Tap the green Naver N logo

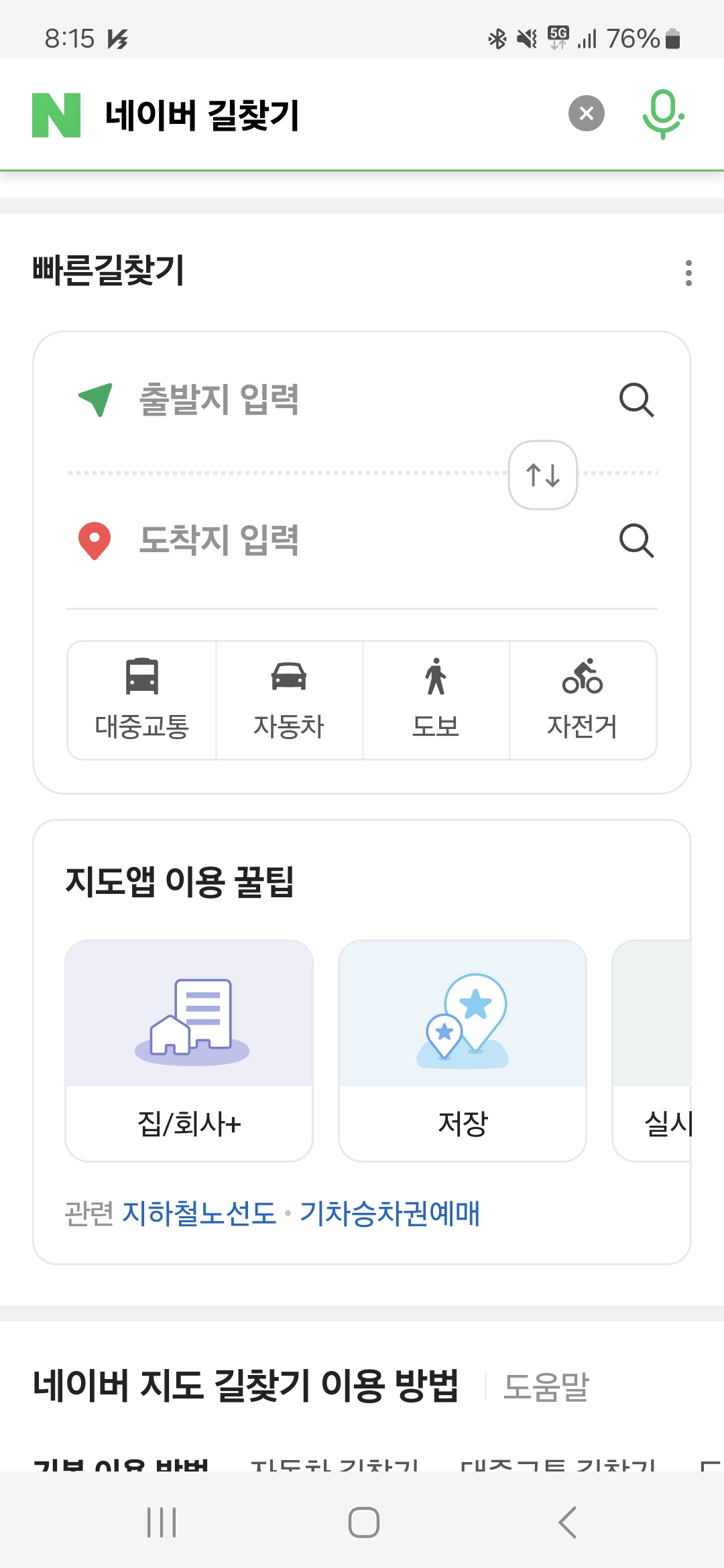pyautogui.click(x=56, y=115)
